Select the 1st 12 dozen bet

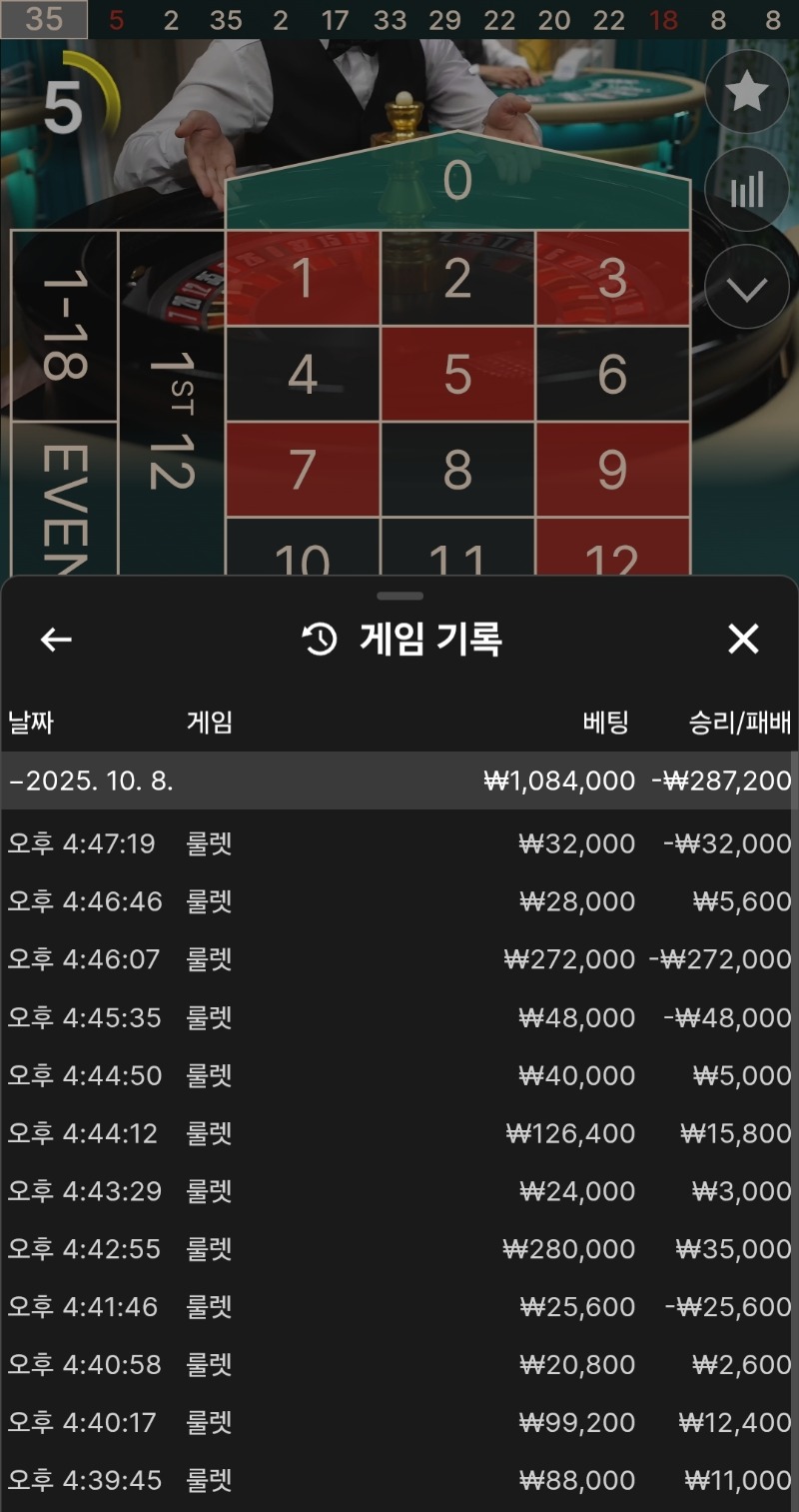171,420
